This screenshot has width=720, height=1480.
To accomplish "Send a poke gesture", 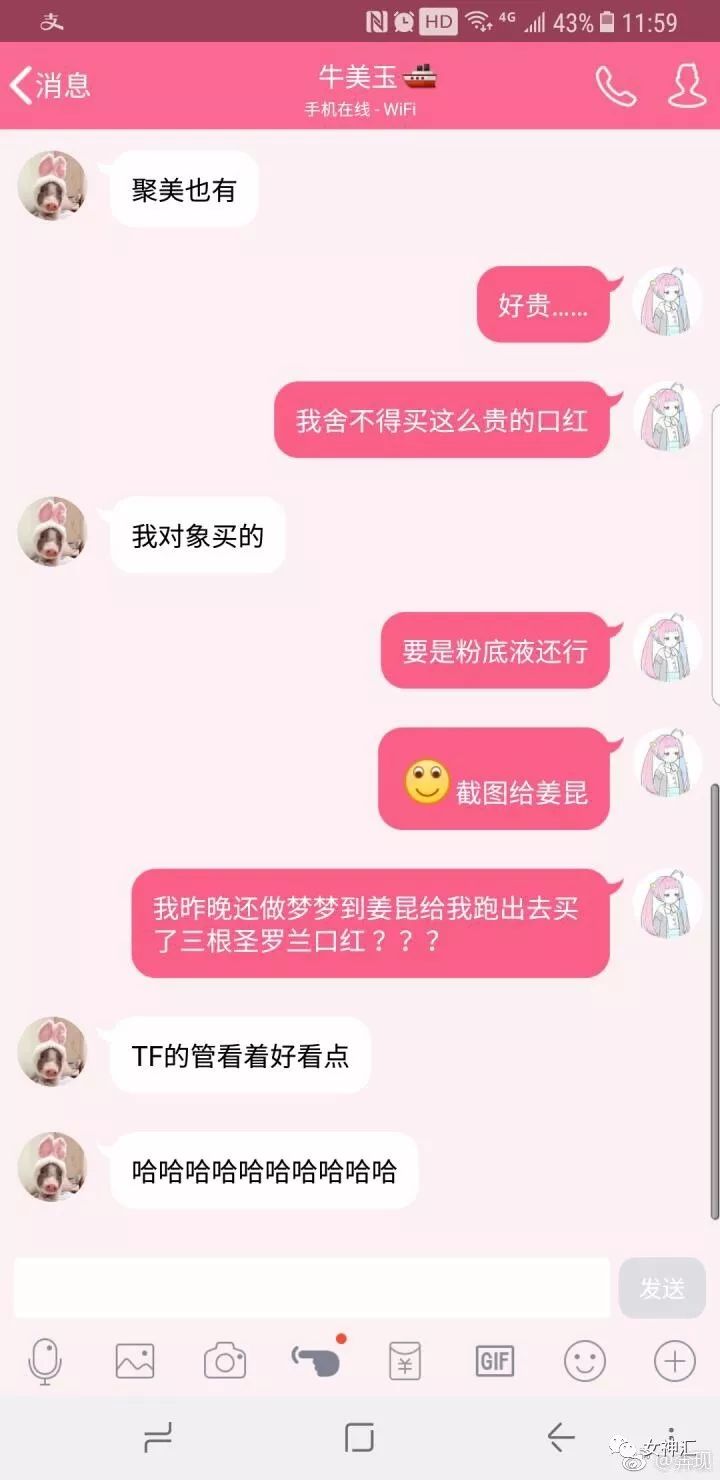I will (x=315, y=1359).
